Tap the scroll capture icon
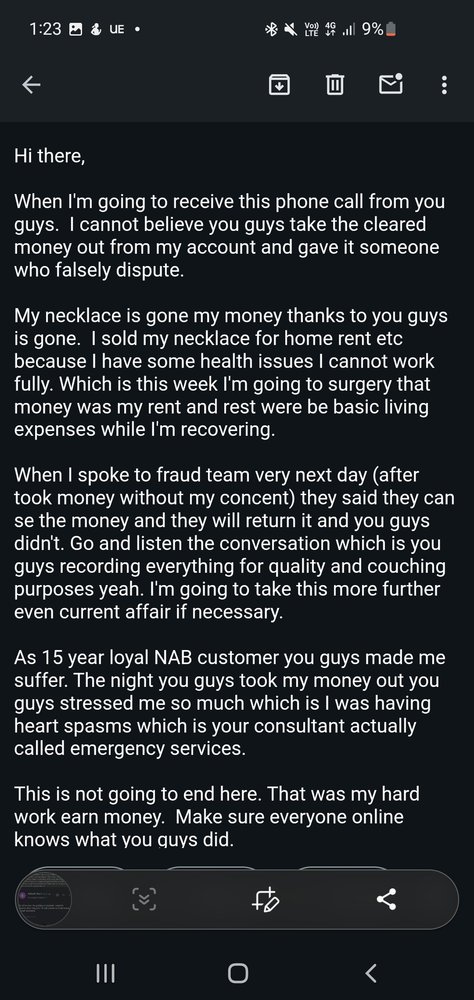Image resolution: width=474 pixels, height=1000 pixels. (144, 899)
